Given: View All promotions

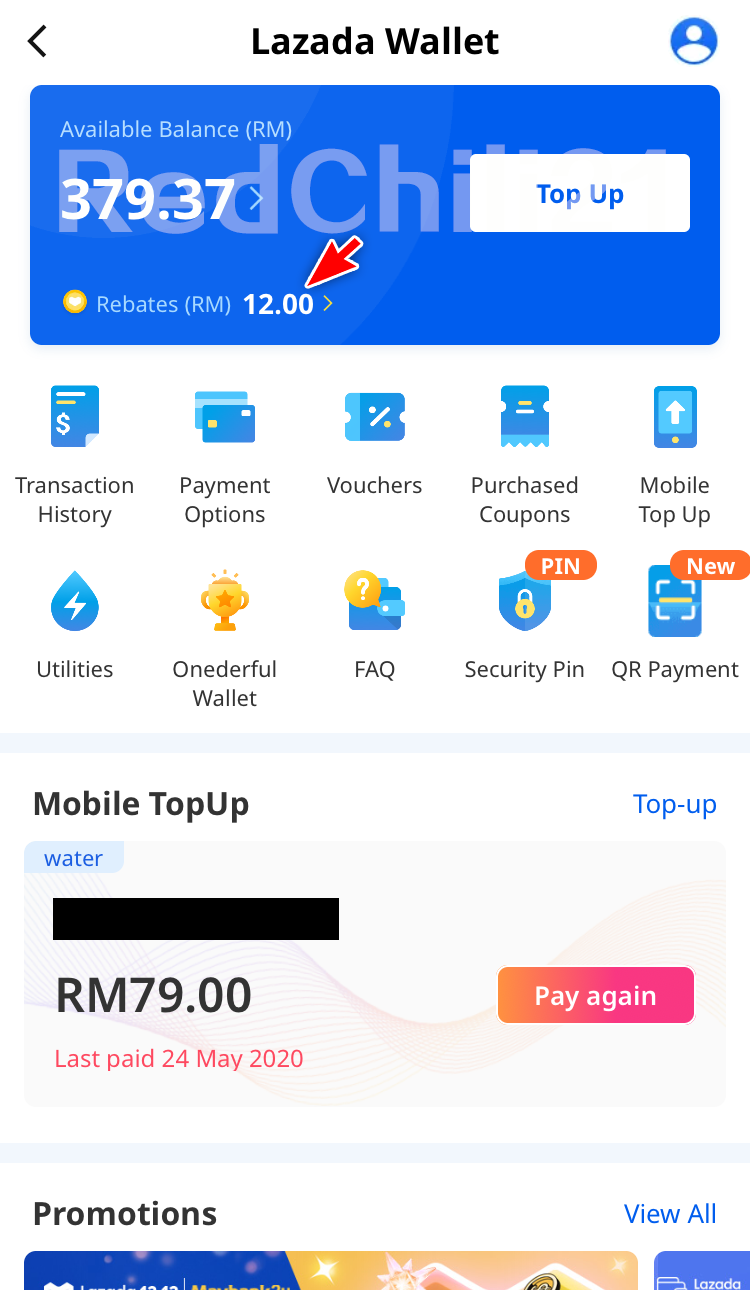Looking at the screenshot, I should [670, 1213].
